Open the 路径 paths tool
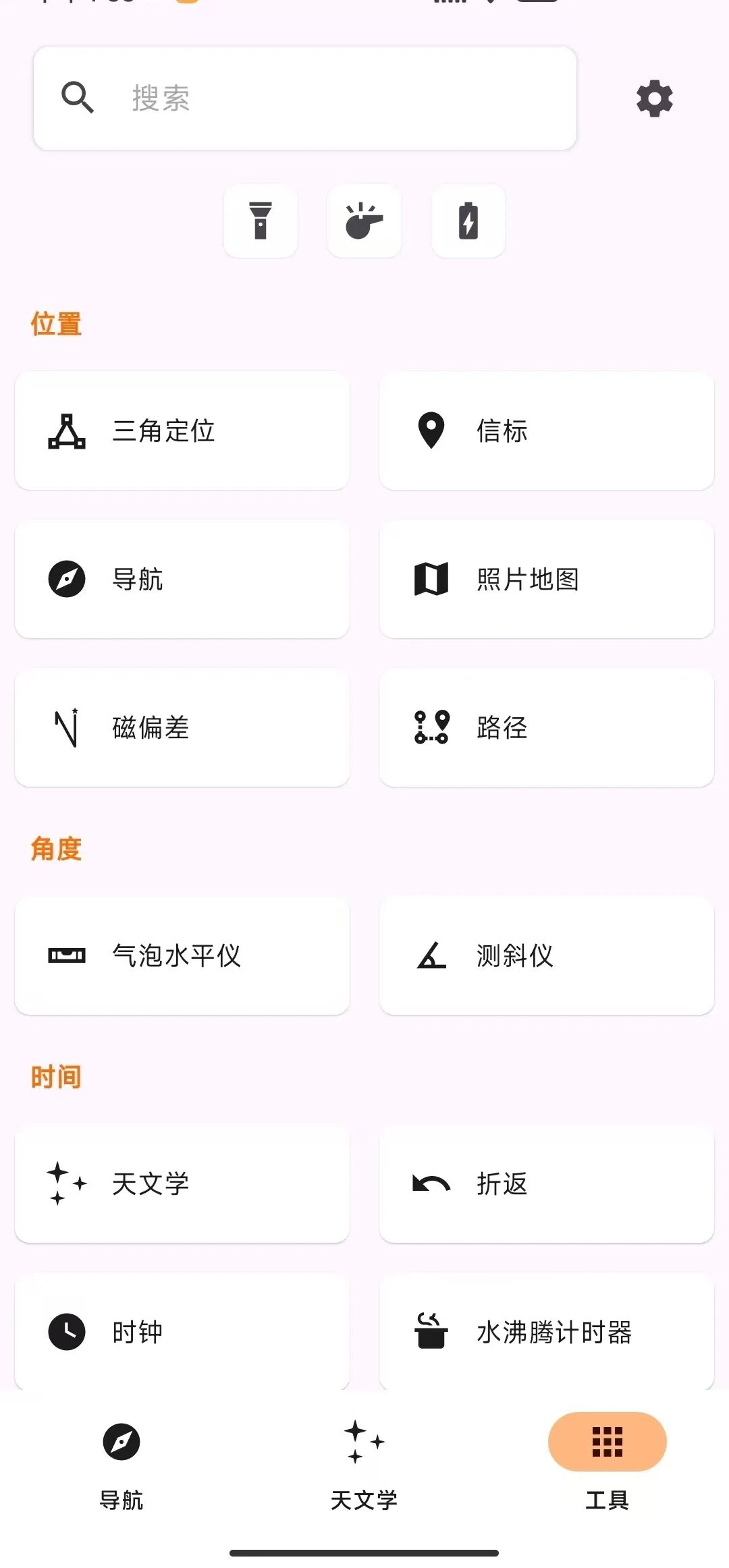The height and width of the screenshot is (1568, 729). point(545,727)
